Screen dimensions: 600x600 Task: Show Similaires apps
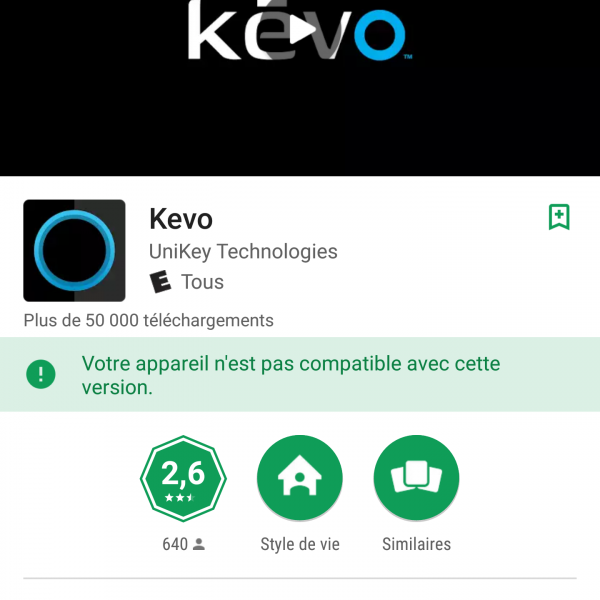point(416,478)
